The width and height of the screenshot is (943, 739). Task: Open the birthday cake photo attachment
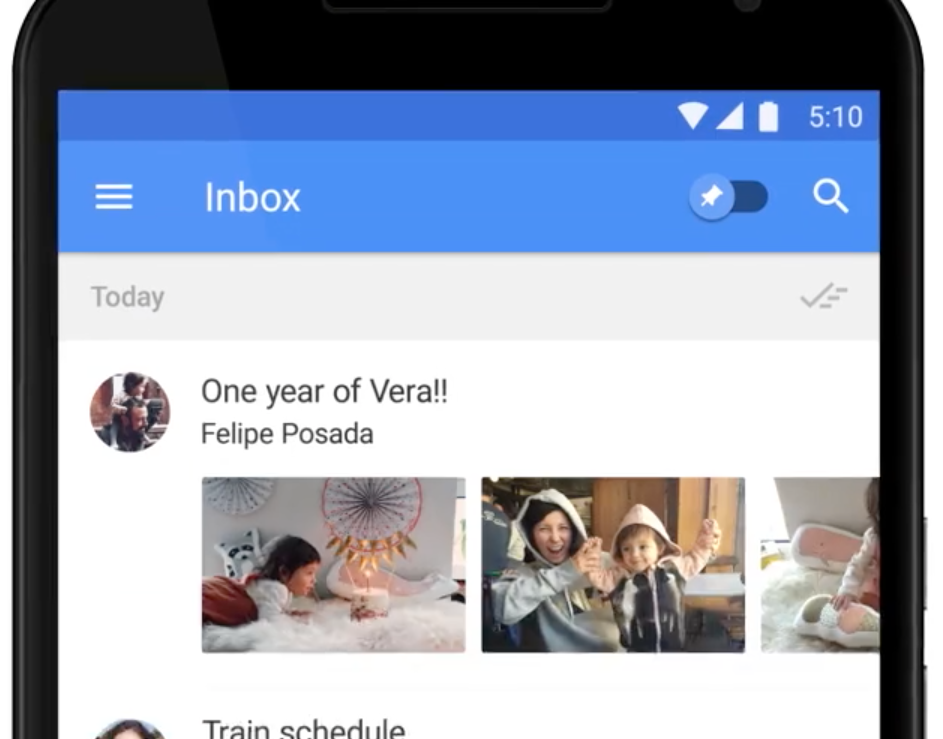[333, 565]
